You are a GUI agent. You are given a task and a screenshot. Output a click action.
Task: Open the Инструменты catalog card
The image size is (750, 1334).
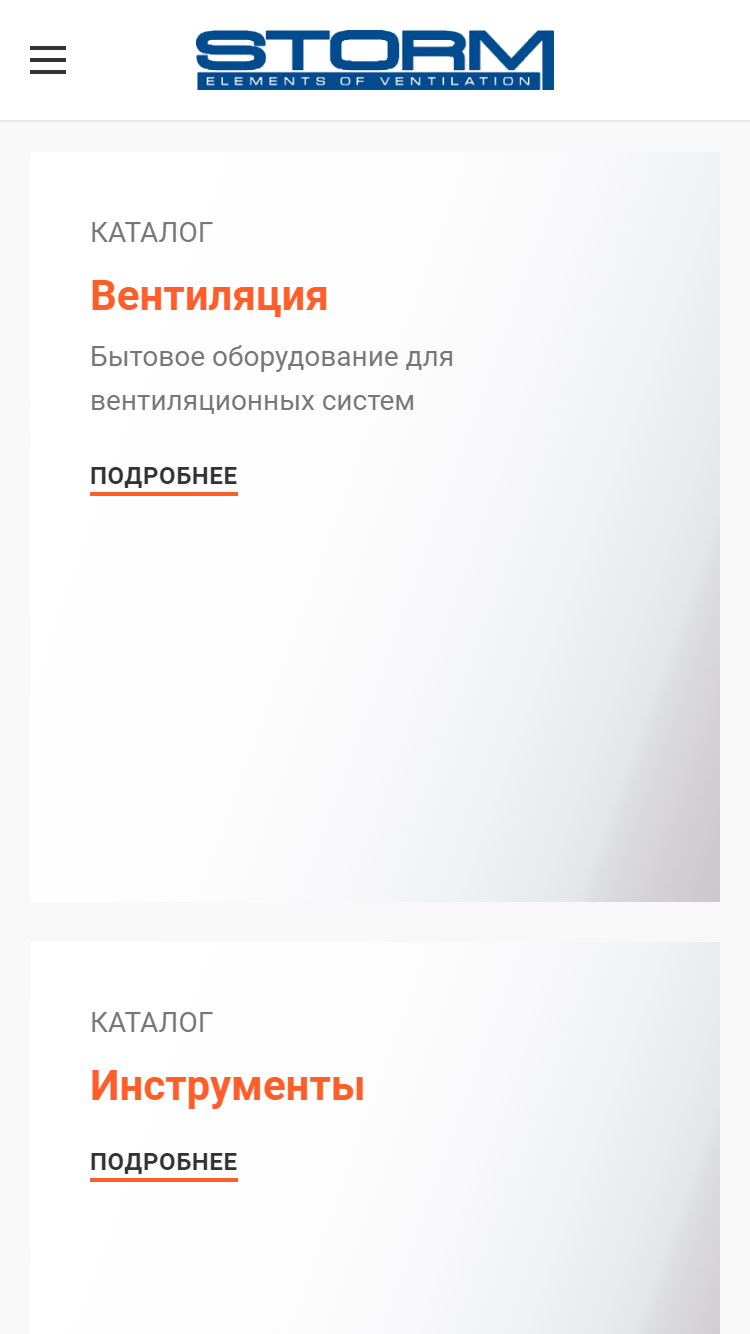375,1138
